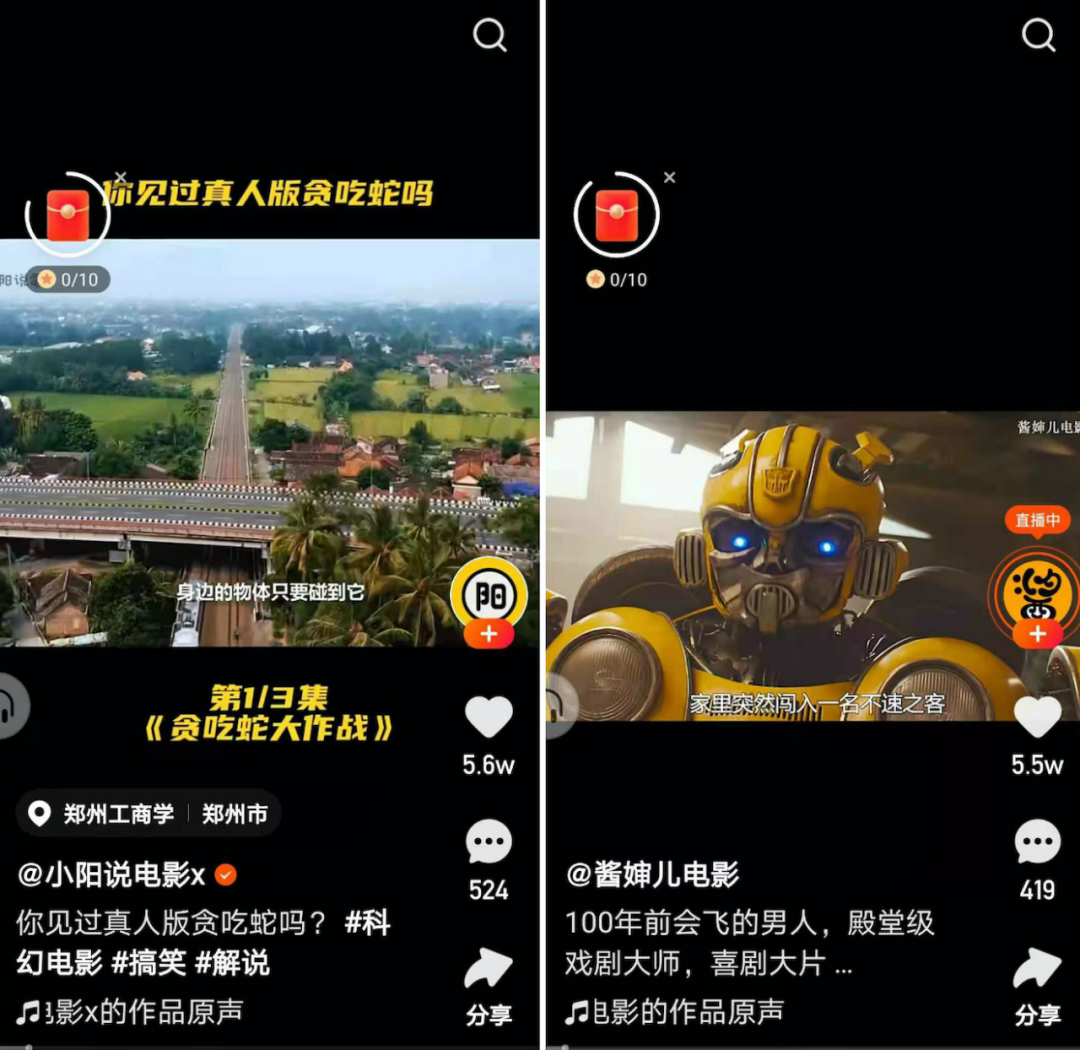The image size is (1080, 1050).
Task: Open the #解说 hashtag
Action: point(232,963)
